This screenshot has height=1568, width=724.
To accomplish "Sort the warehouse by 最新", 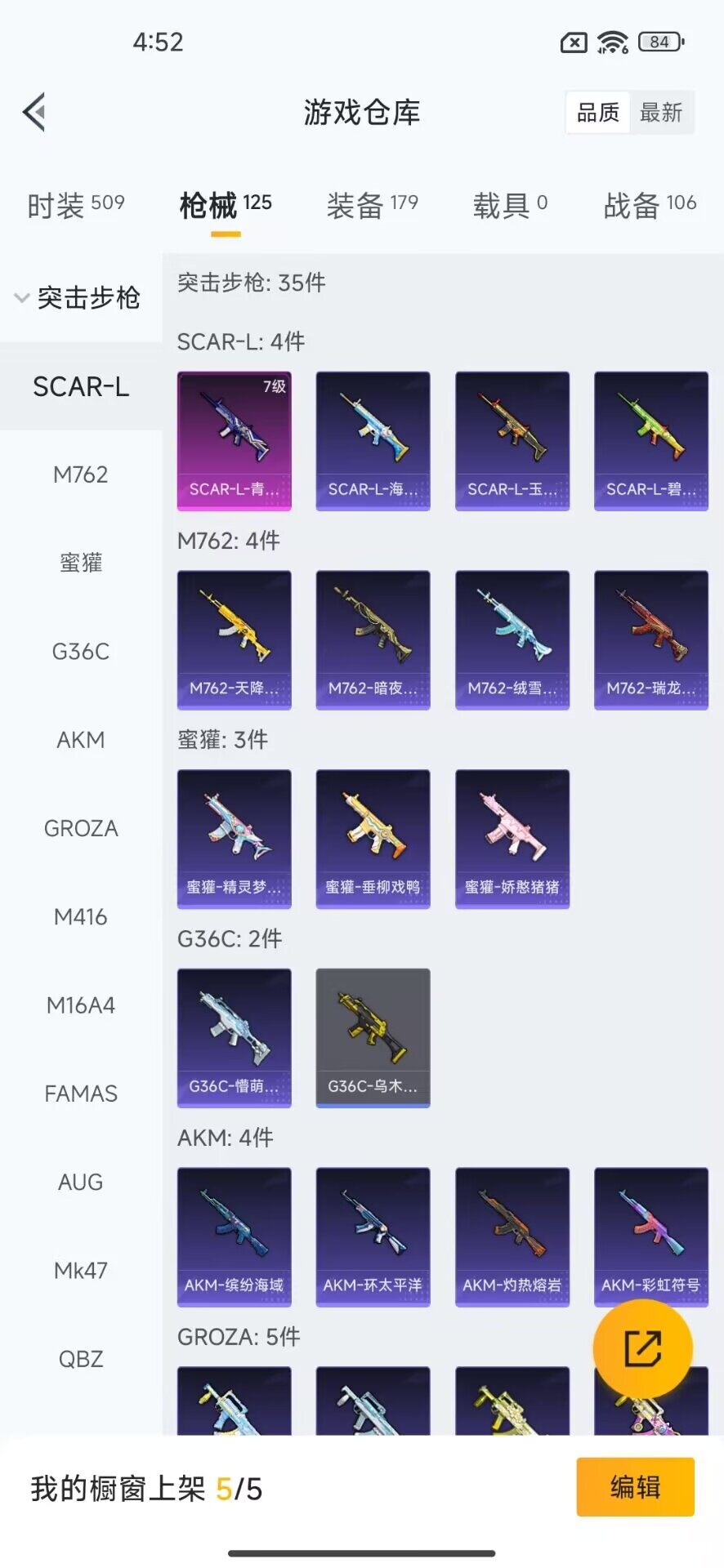I will (660, 113).
